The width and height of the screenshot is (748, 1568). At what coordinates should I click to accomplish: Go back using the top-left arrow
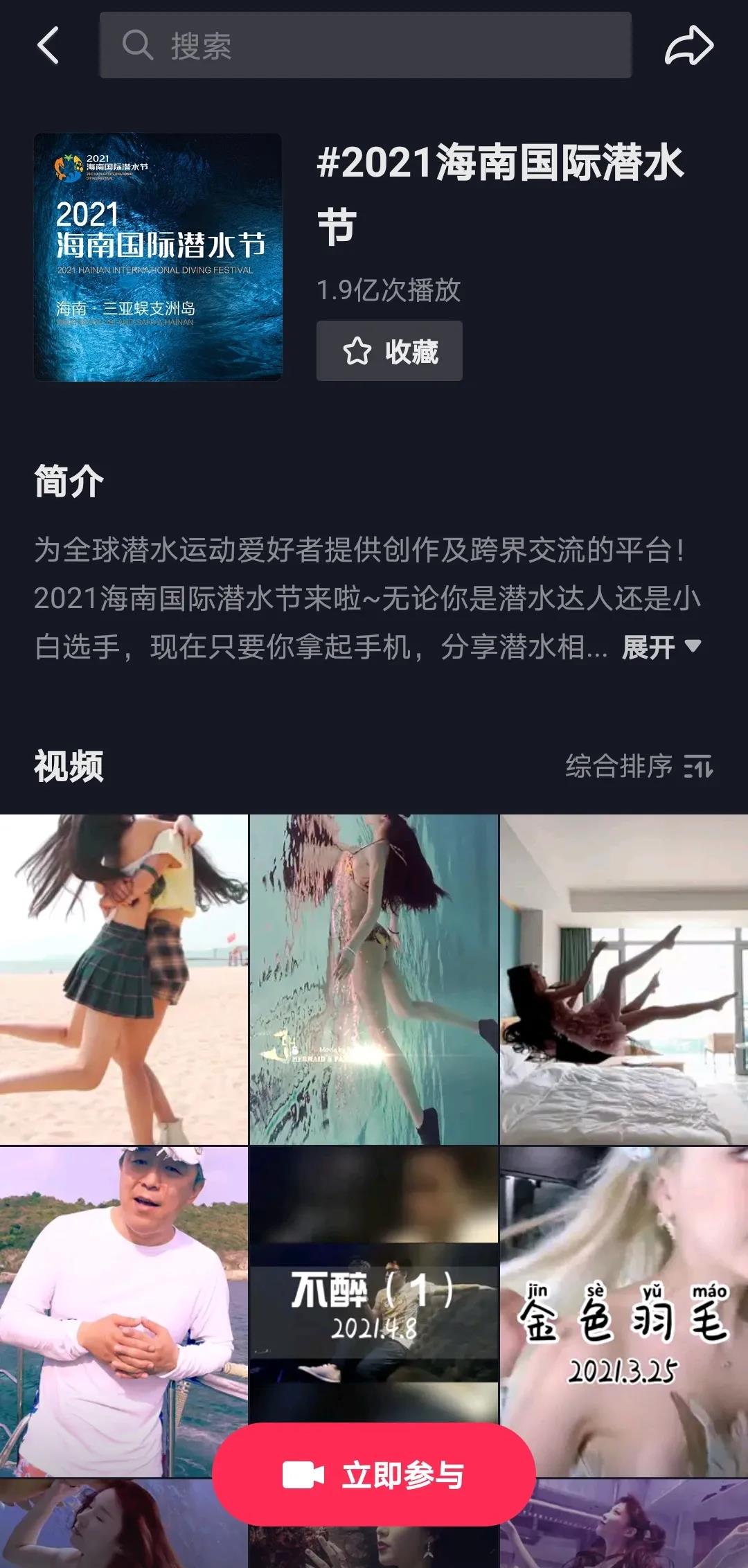(48, 46)
